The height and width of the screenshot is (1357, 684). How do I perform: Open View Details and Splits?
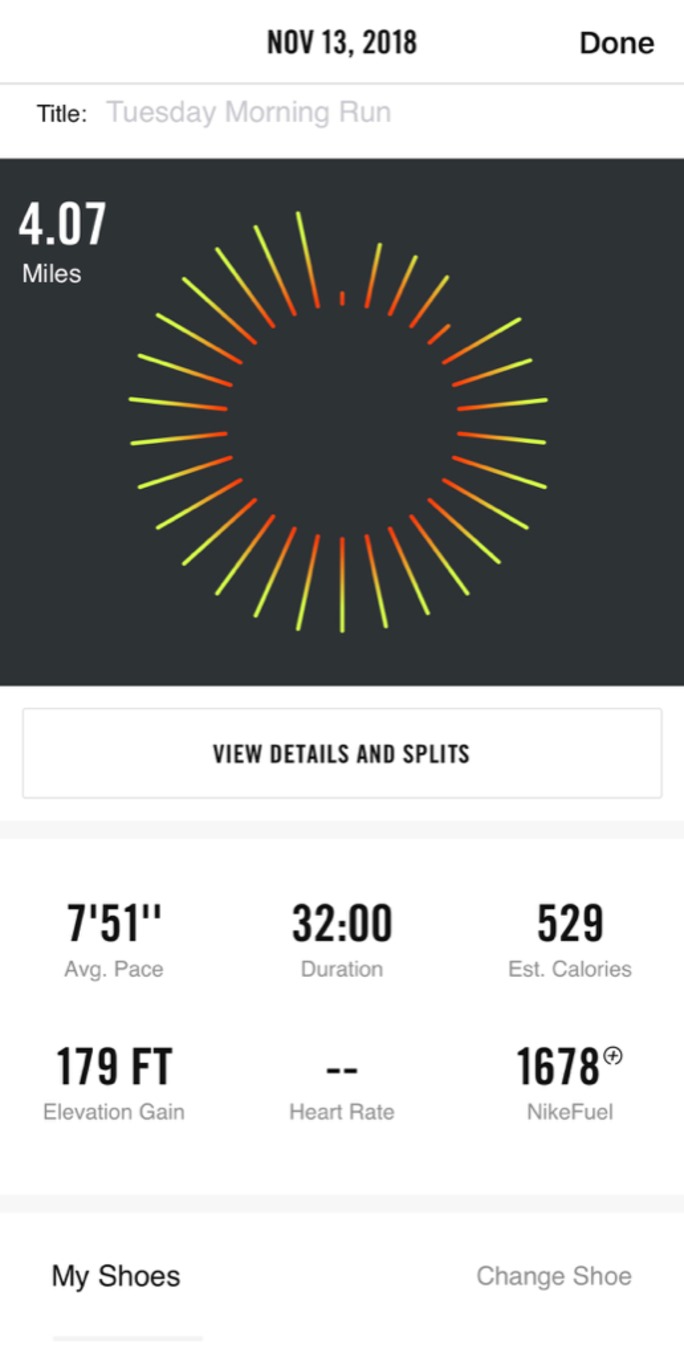point(342,753)
